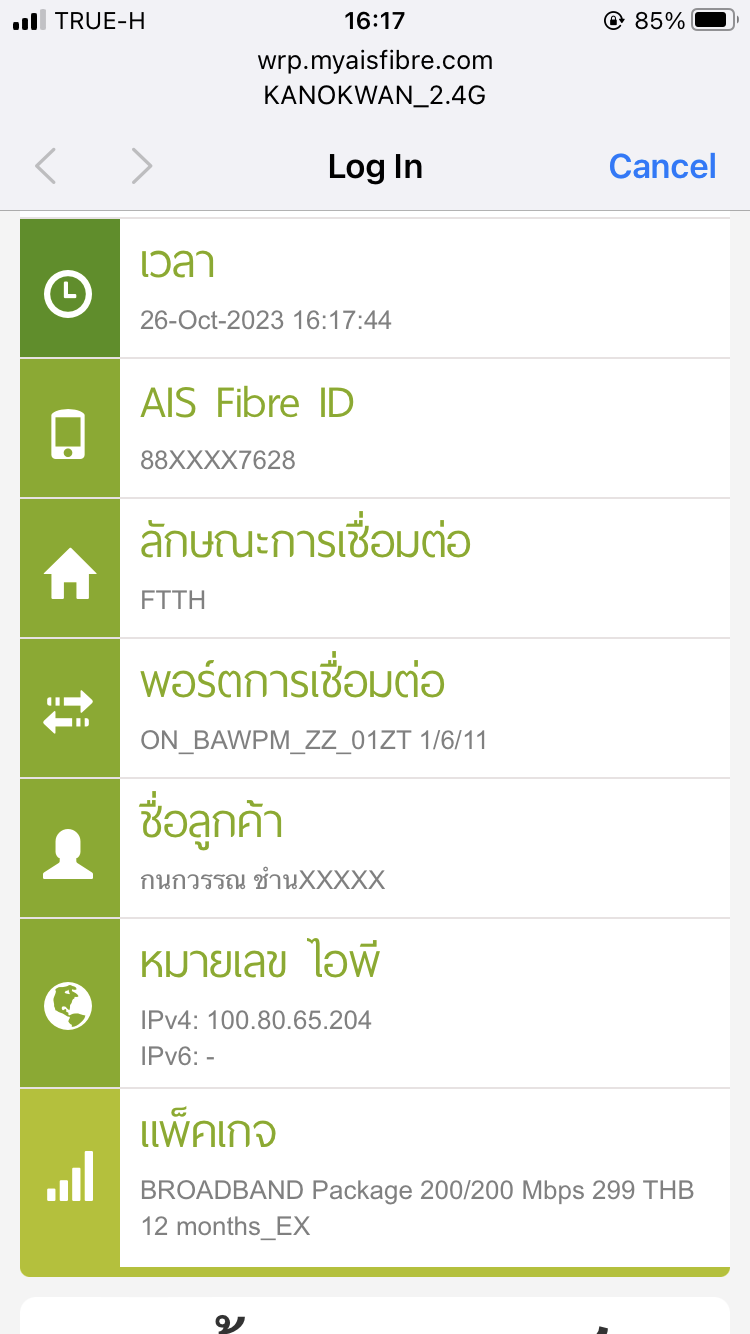Tap Cancel to close the Log In page

tap(662, 166)
